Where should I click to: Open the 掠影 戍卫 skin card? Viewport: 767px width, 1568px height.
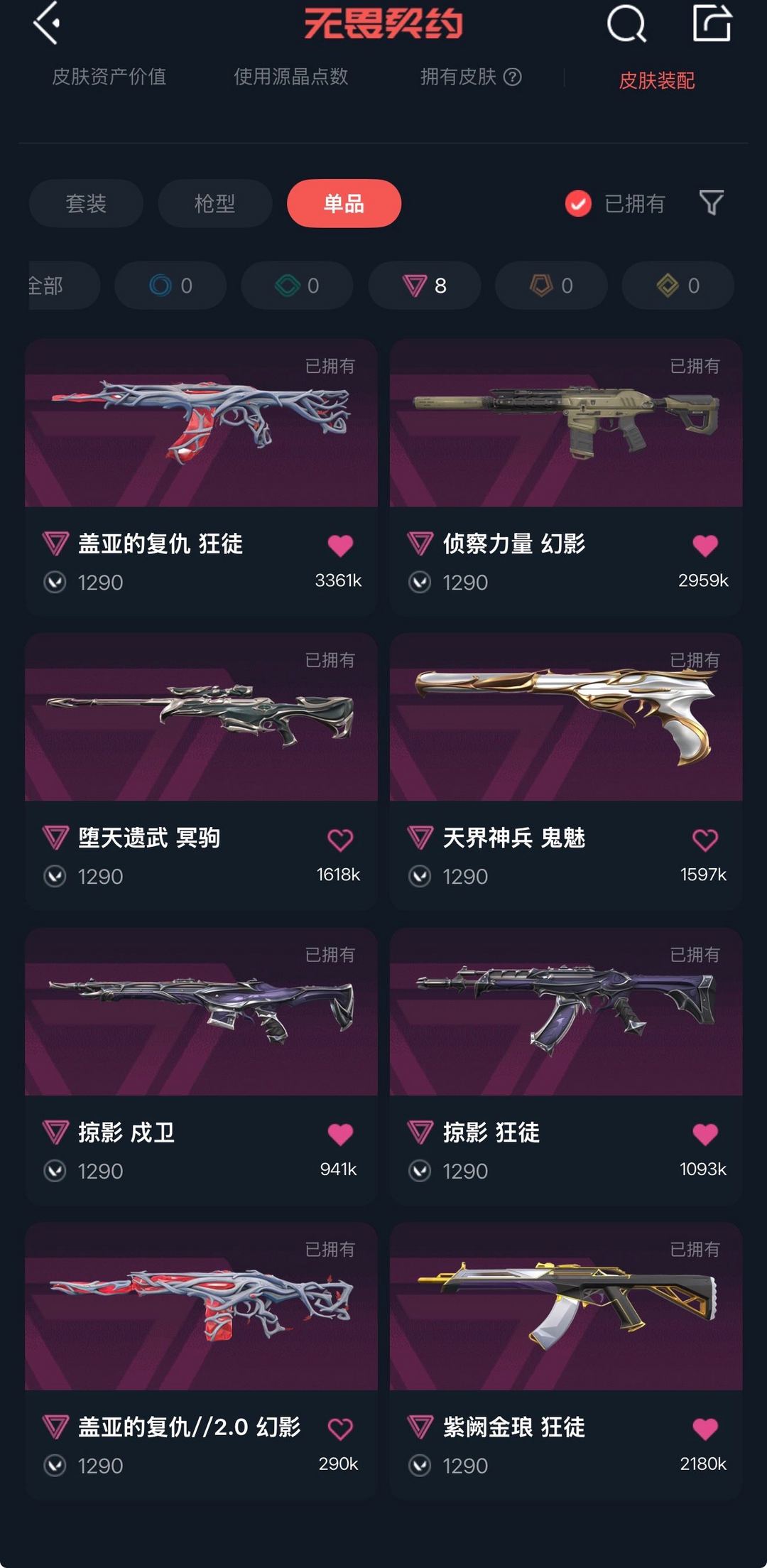coord(201,1066)
